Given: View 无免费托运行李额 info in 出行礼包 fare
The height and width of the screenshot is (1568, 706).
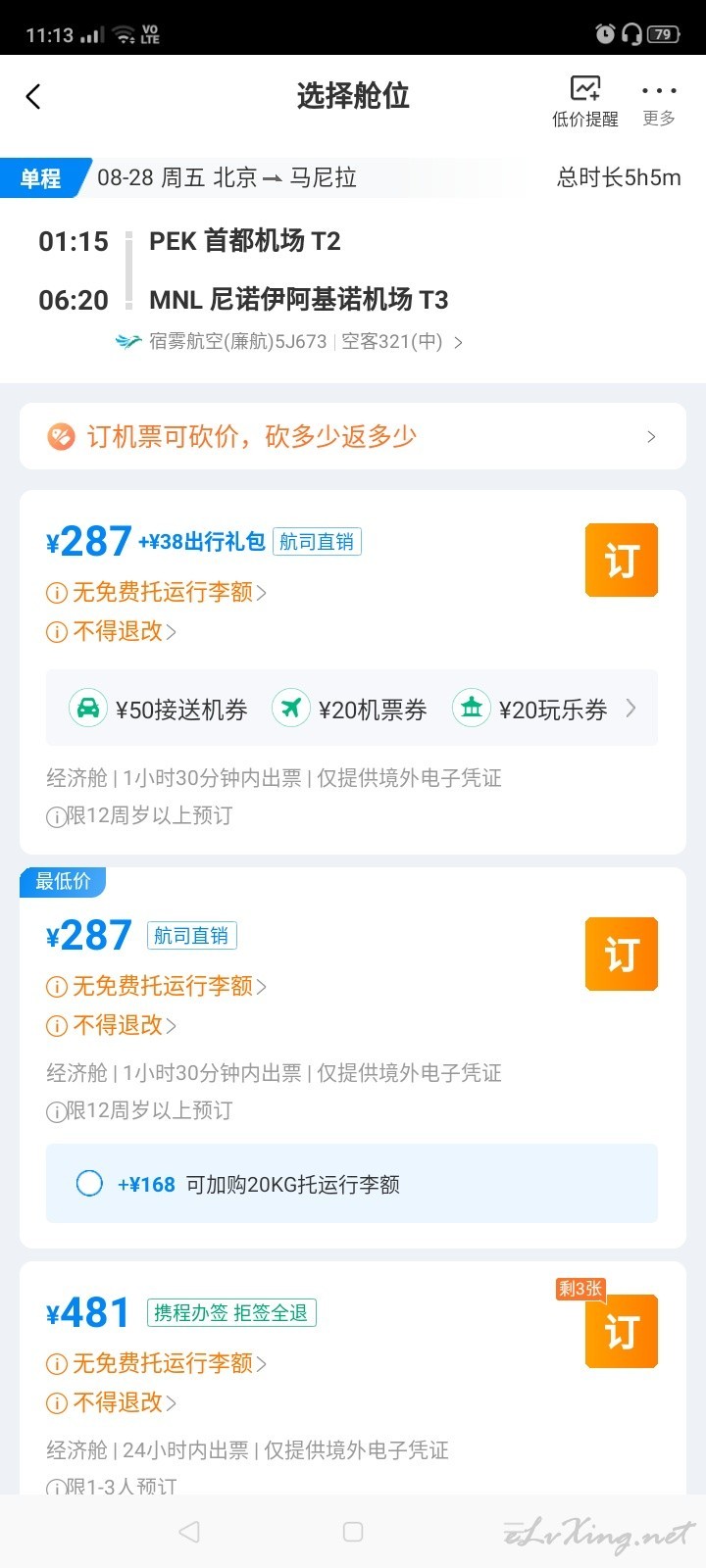Looking at the screenshot, I should pyautogui.click(x=157, y=592).
